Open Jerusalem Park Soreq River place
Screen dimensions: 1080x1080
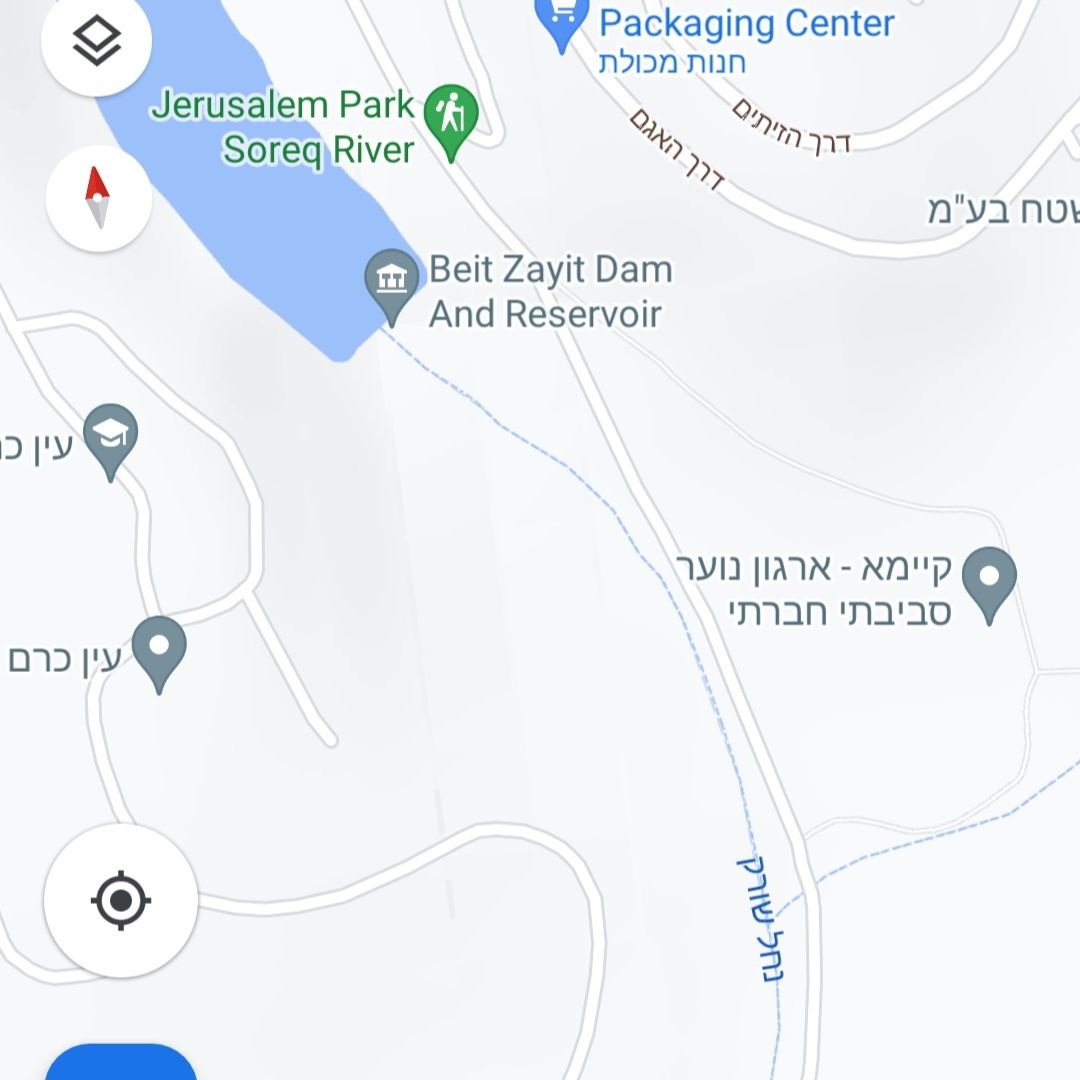coord(451,116)
